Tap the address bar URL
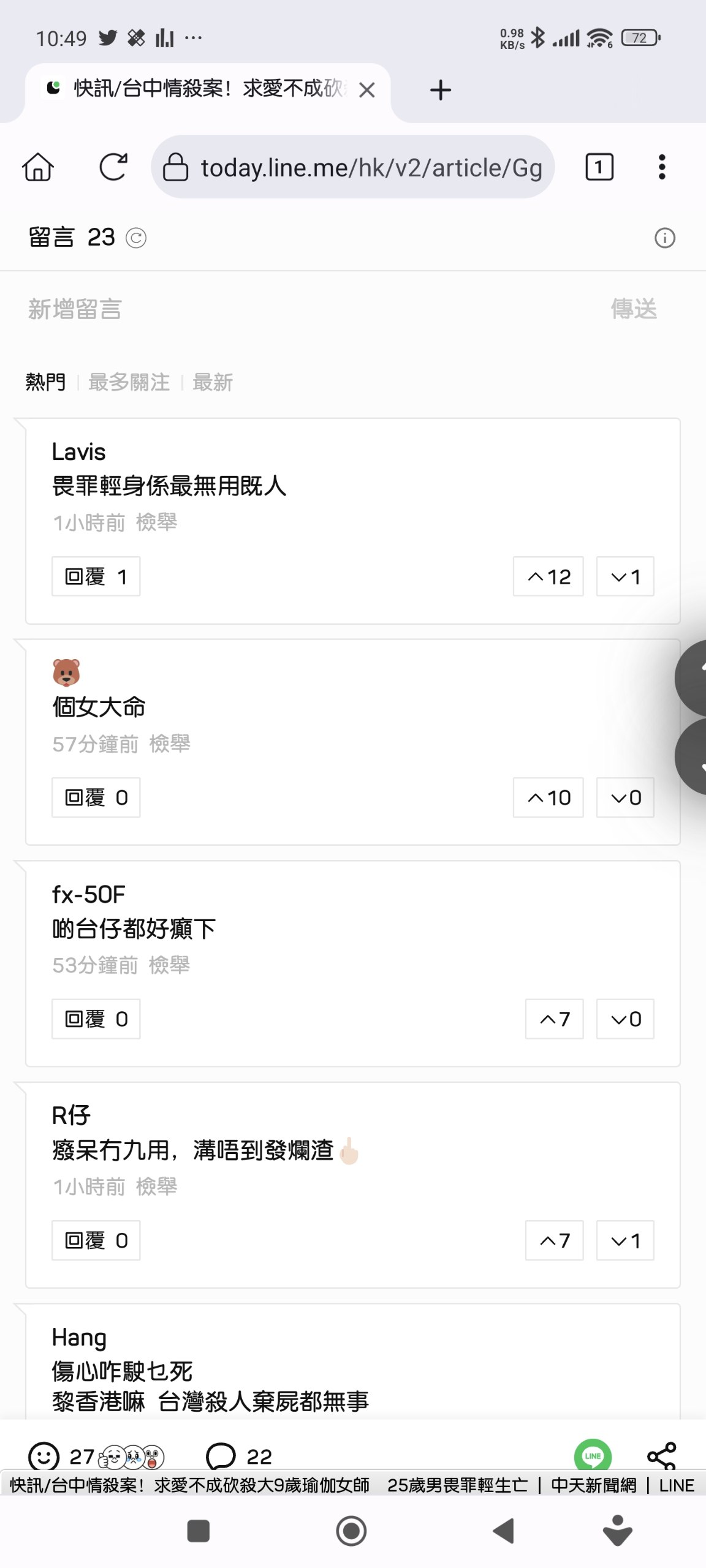The width and height of the screenshot is (706, 1568). point(371,167)
